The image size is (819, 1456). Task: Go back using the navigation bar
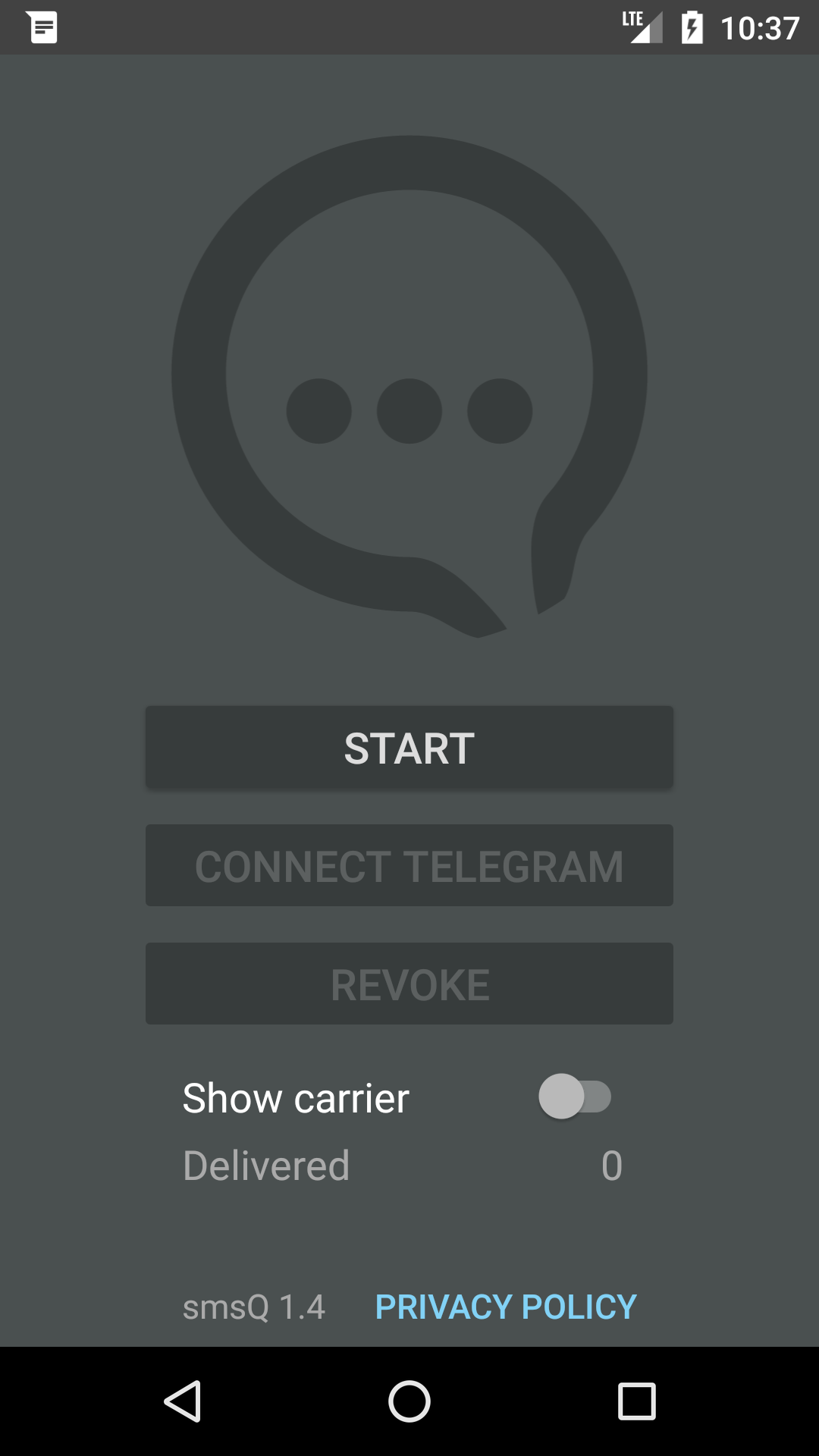pyautogui.click(x=183, y=1401)
